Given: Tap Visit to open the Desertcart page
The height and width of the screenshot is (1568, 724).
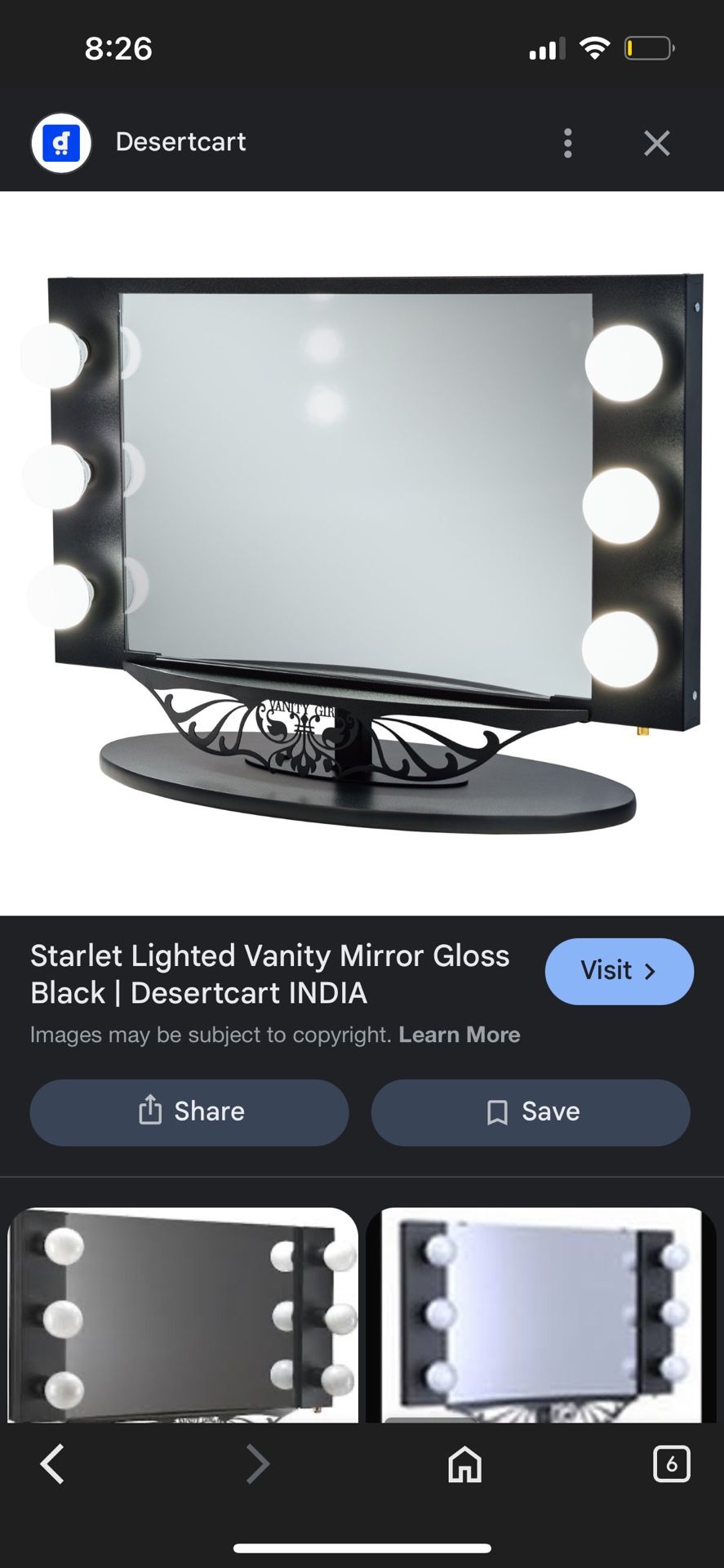Looking at the screenshot, I should coord(619,971).
